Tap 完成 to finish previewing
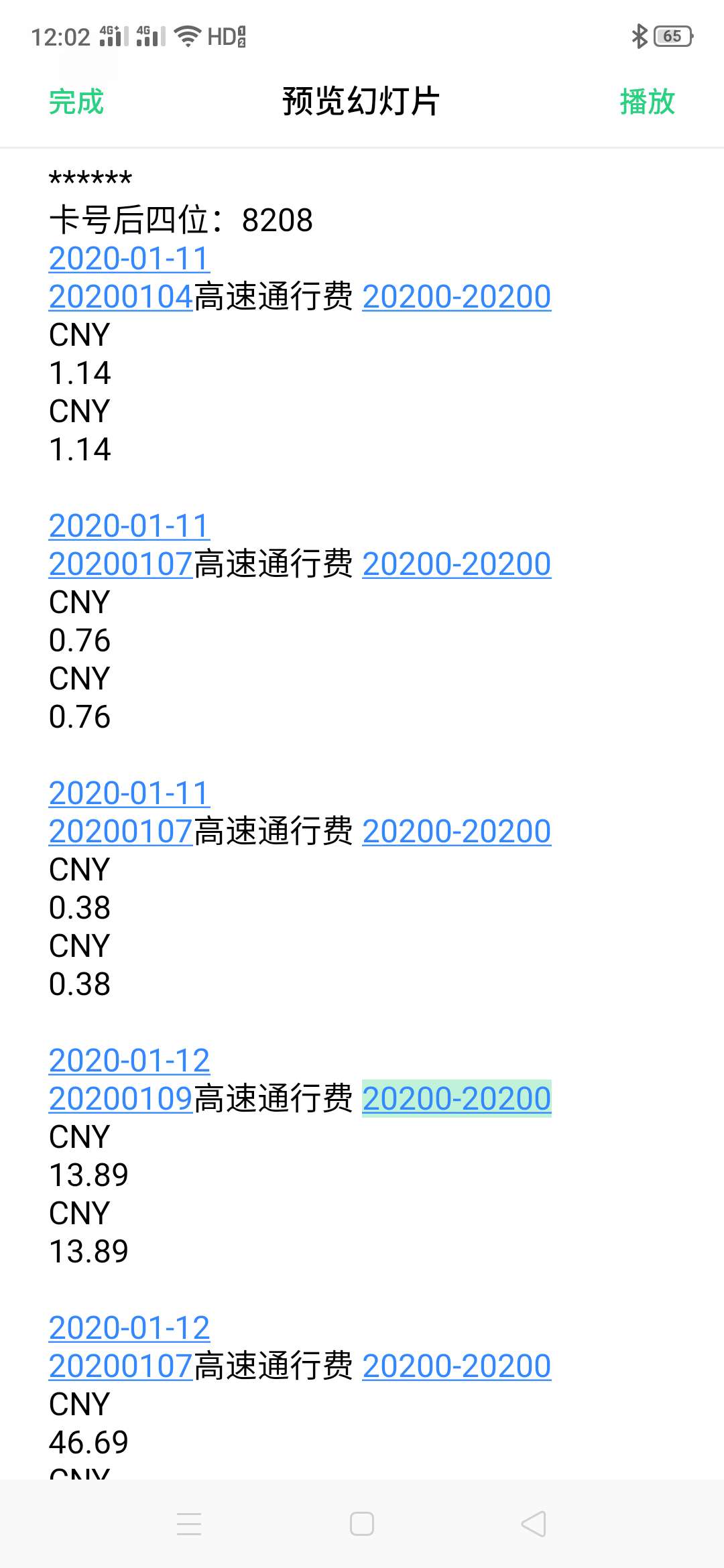 pyautogui.click(x=76, y=102)
